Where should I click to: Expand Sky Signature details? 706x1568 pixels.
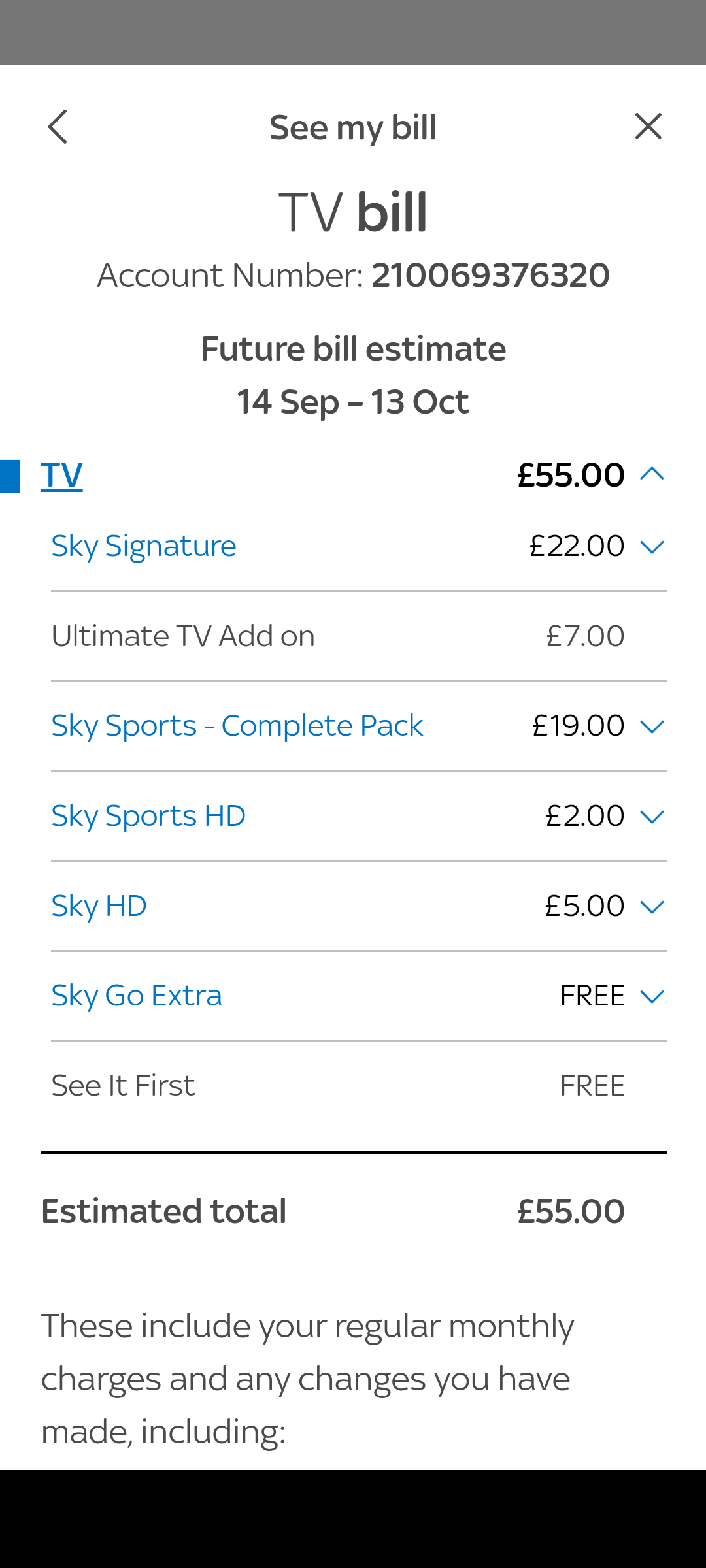(359, 546)
